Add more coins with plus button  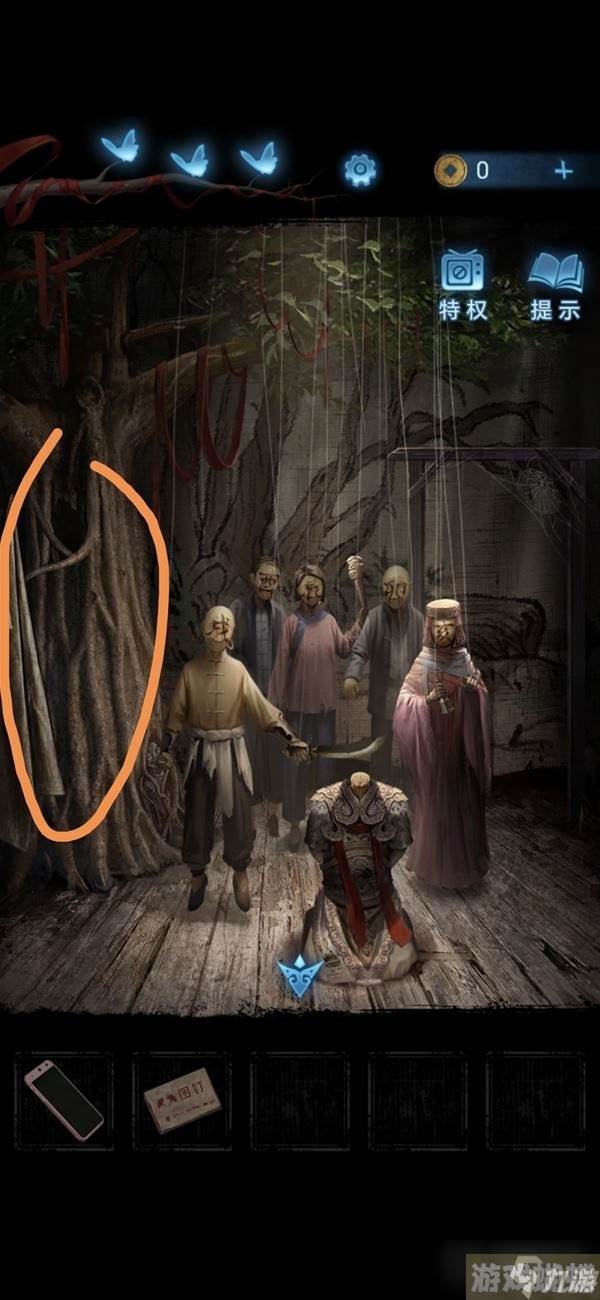click(x=564, y=170)
